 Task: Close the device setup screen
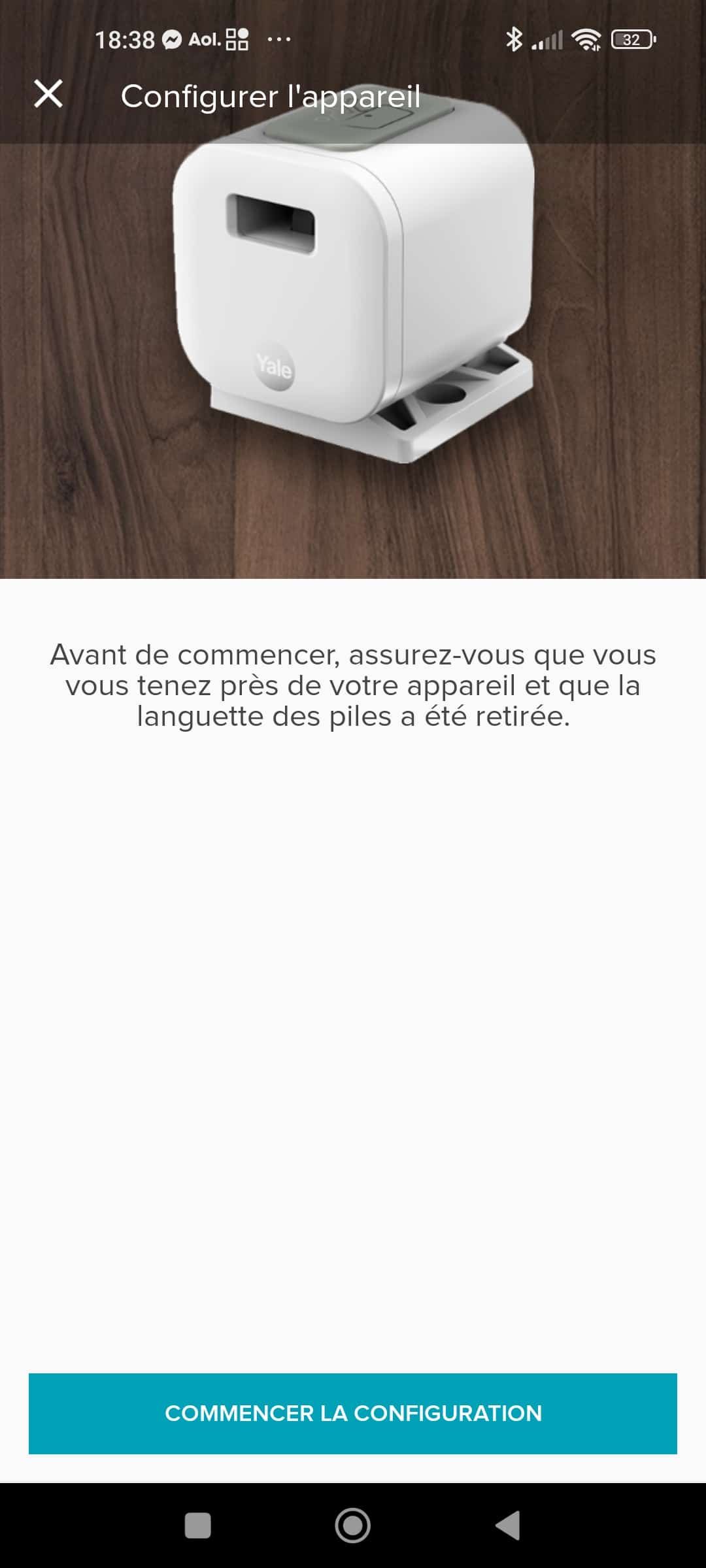pos(48,94)
